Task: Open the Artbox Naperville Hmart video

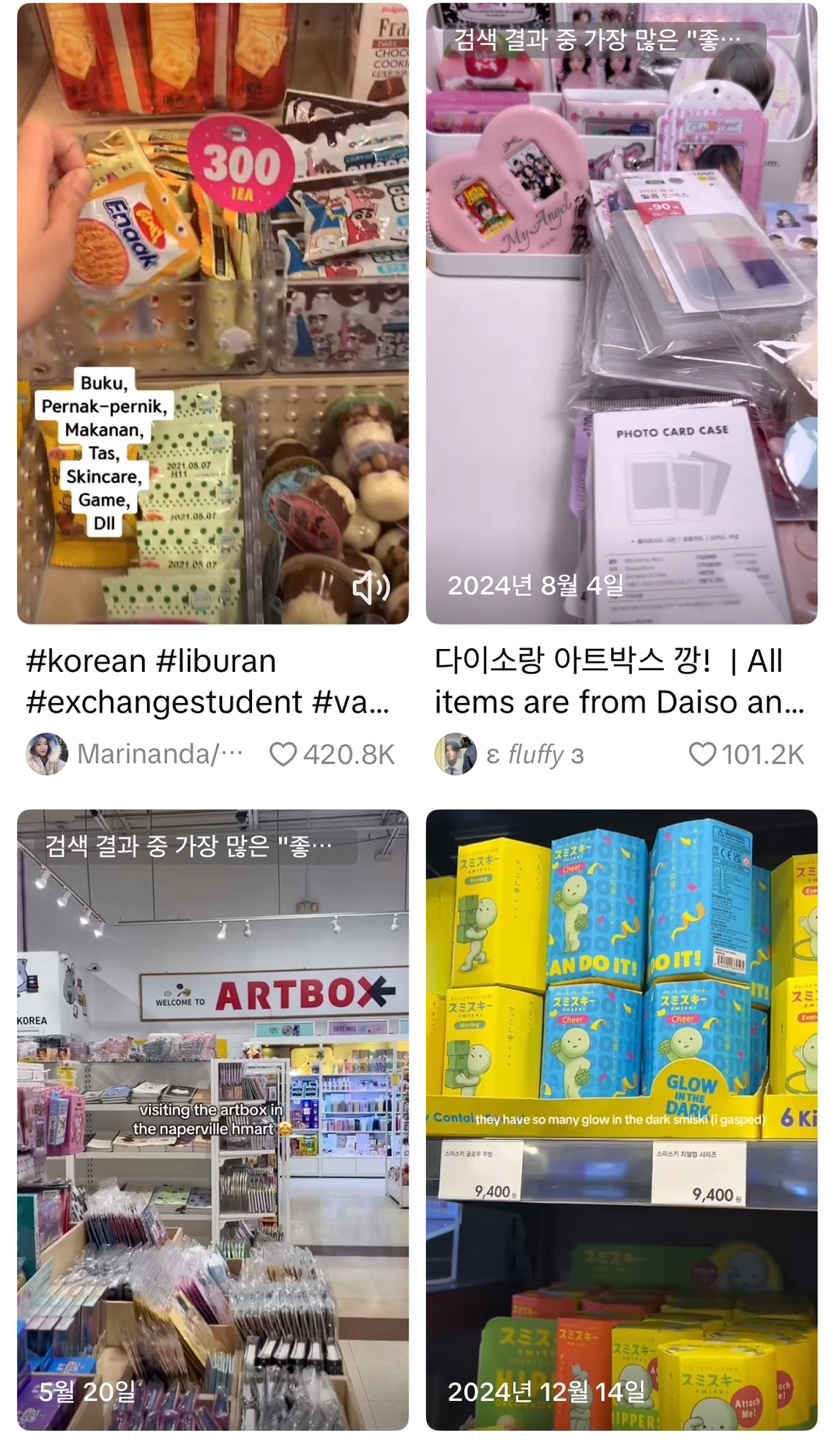Action: [212, 1118]
